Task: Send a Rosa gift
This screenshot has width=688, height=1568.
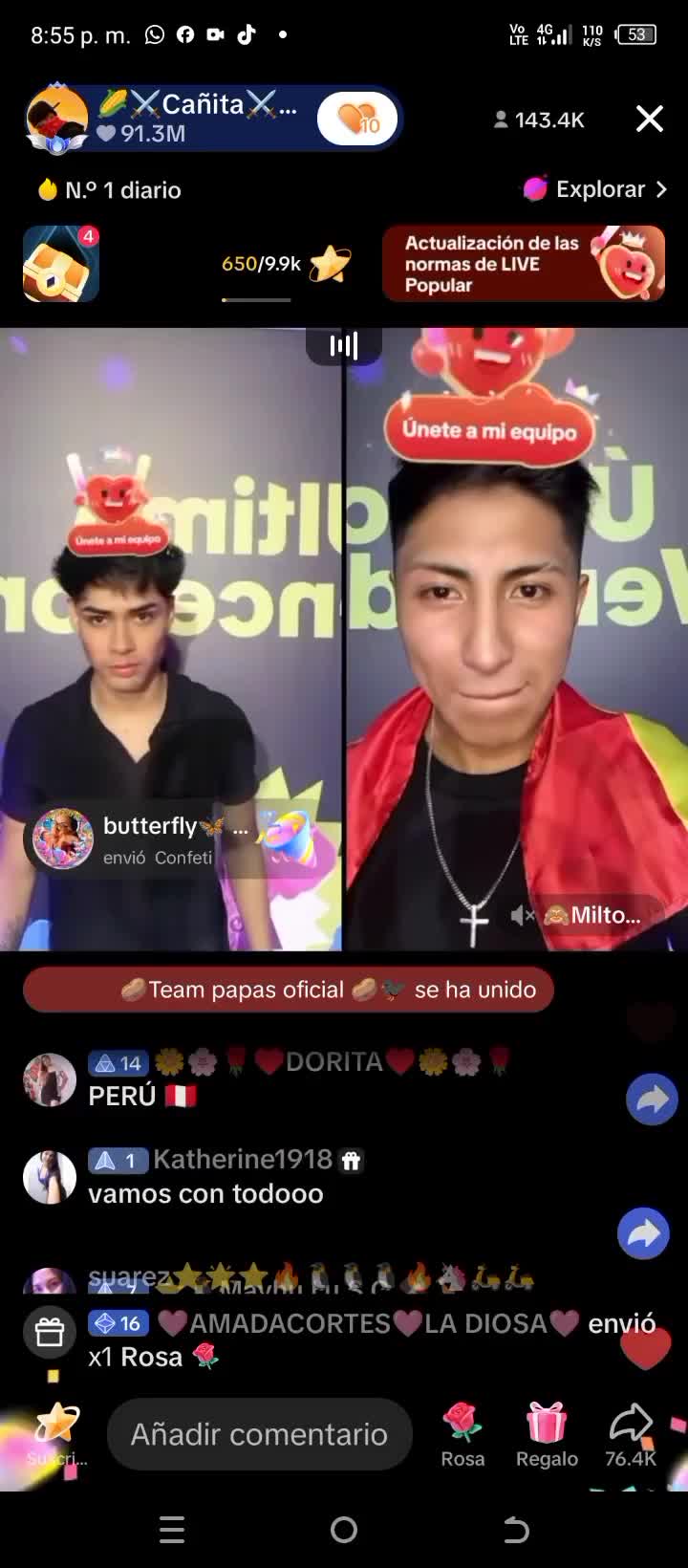Action: (x=462, y=1433)
